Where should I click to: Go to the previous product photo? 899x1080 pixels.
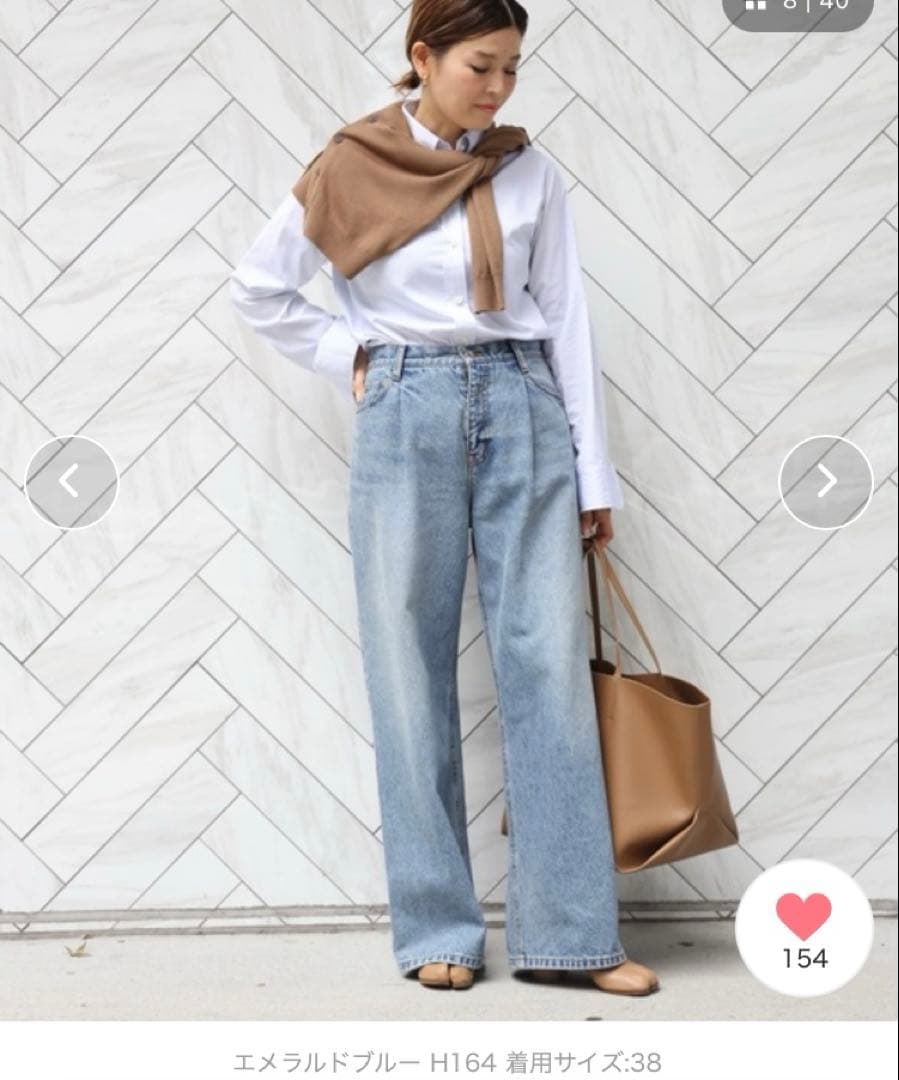tap(71, 482)
